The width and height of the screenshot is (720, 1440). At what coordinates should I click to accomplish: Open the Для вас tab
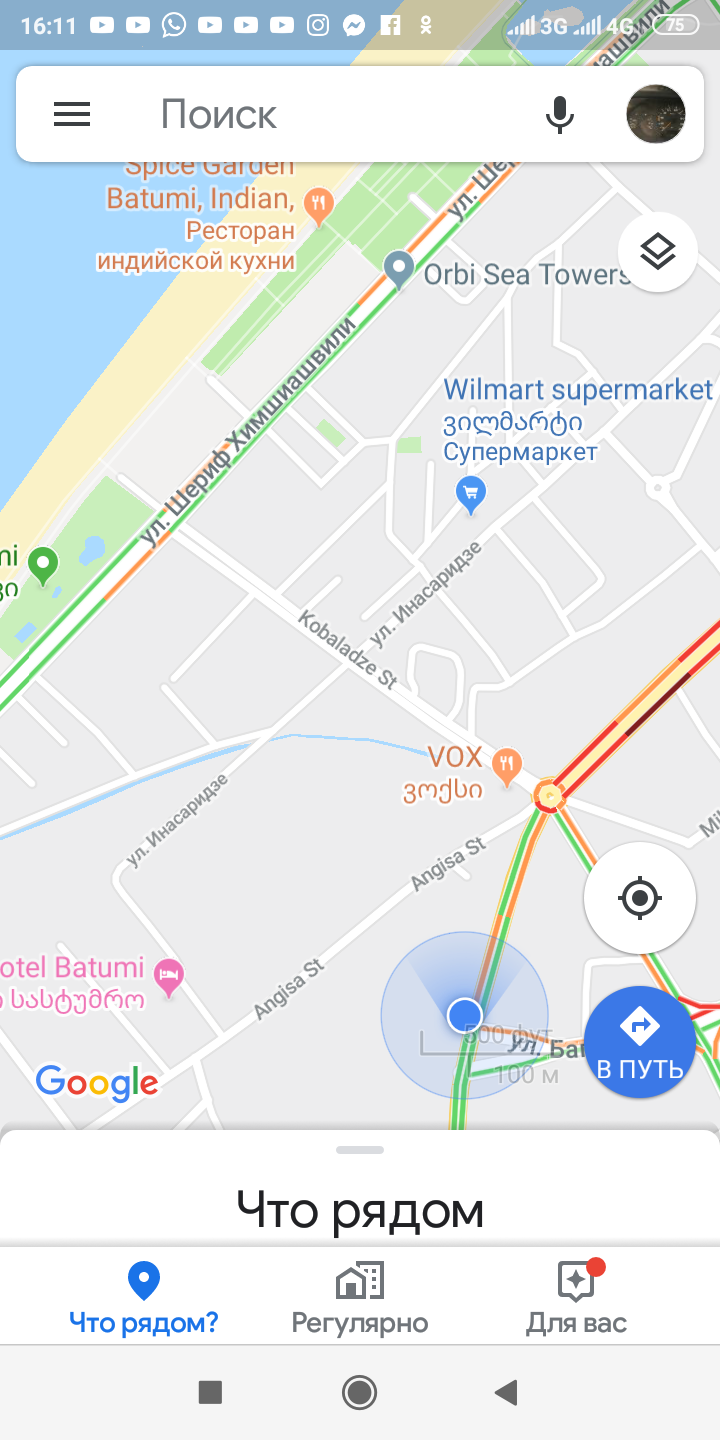tap(577, 1298)
